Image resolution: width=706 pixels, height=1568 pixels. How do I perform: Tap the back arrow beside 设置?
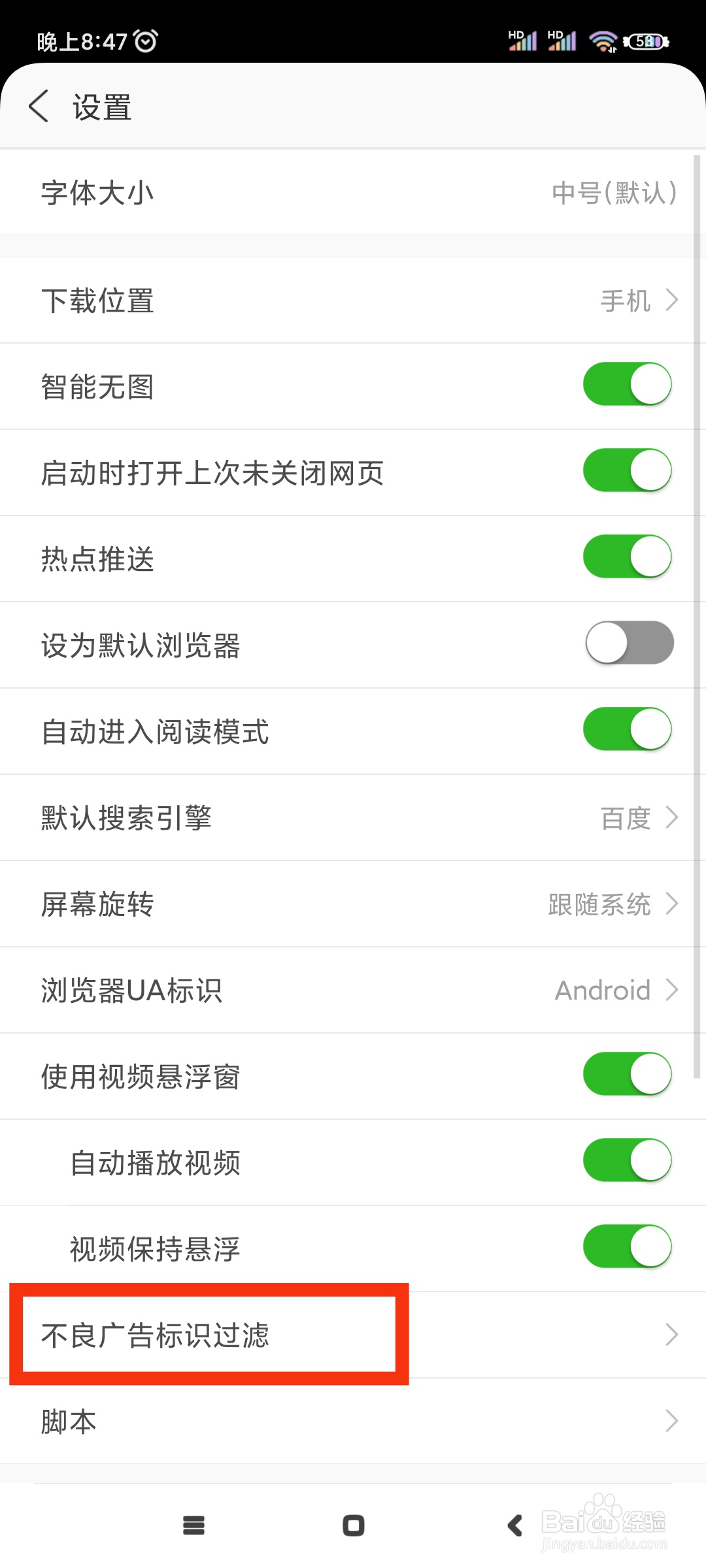pyautogui.click(x=39, y=106)
